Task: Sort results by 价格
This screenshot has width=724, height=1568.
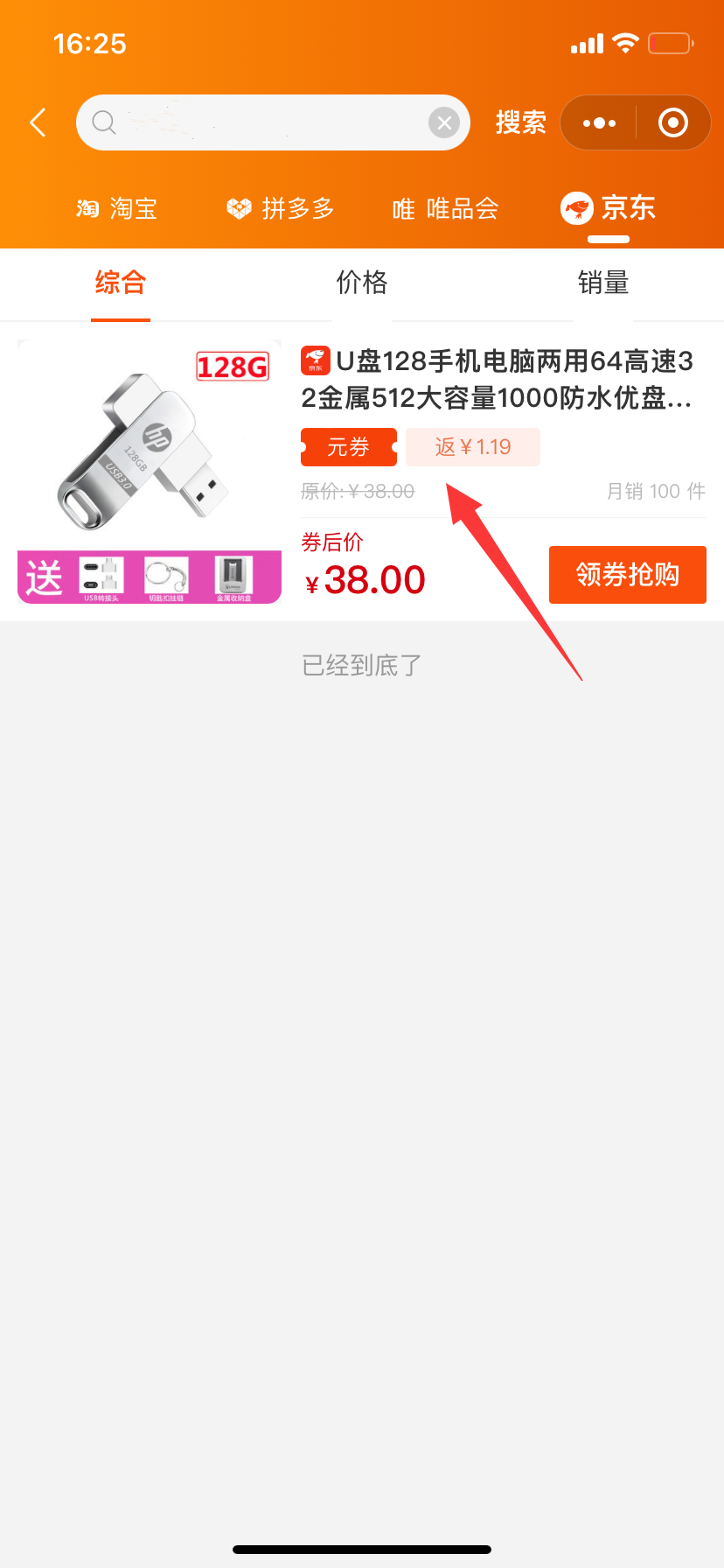Action: coord(362,283)
